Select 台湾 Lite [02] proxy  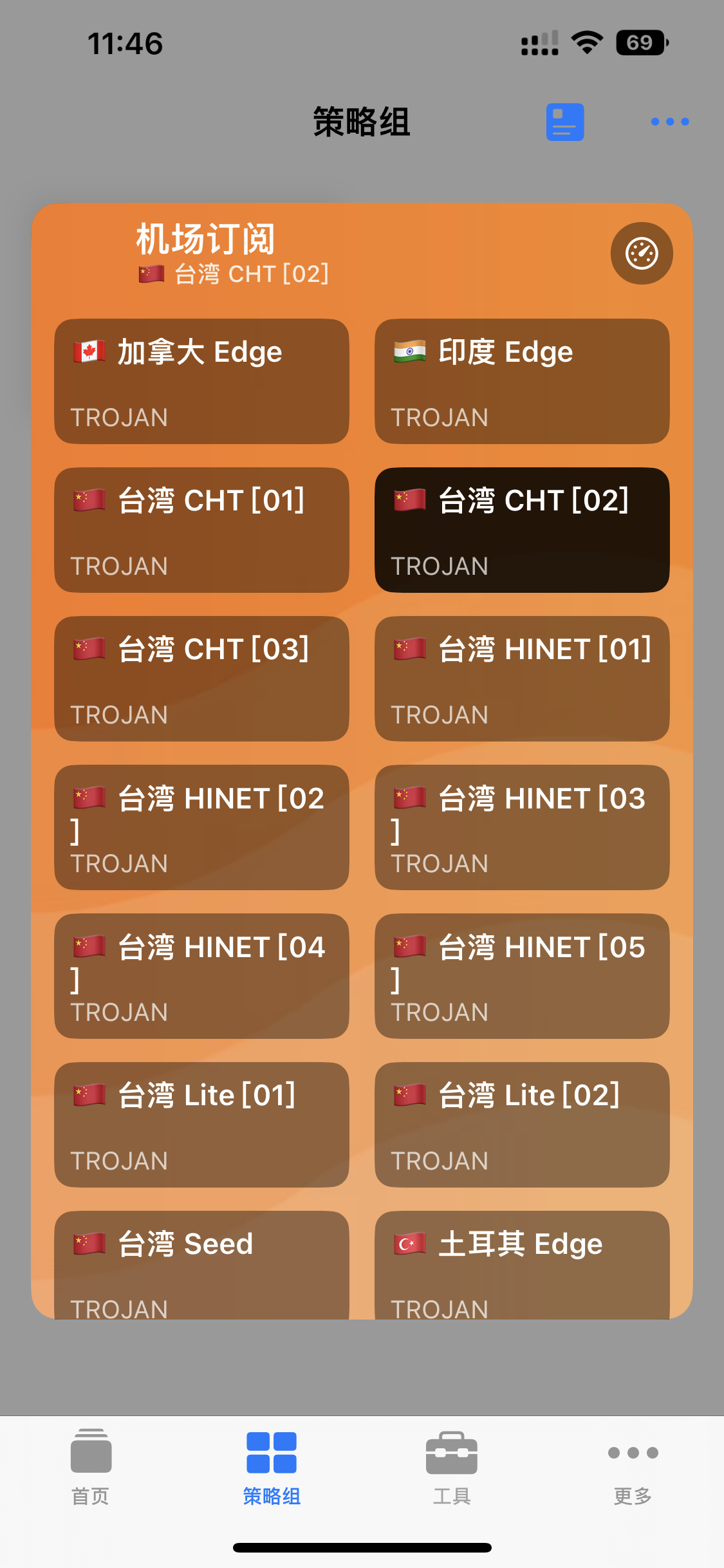tap(522, 1125)
